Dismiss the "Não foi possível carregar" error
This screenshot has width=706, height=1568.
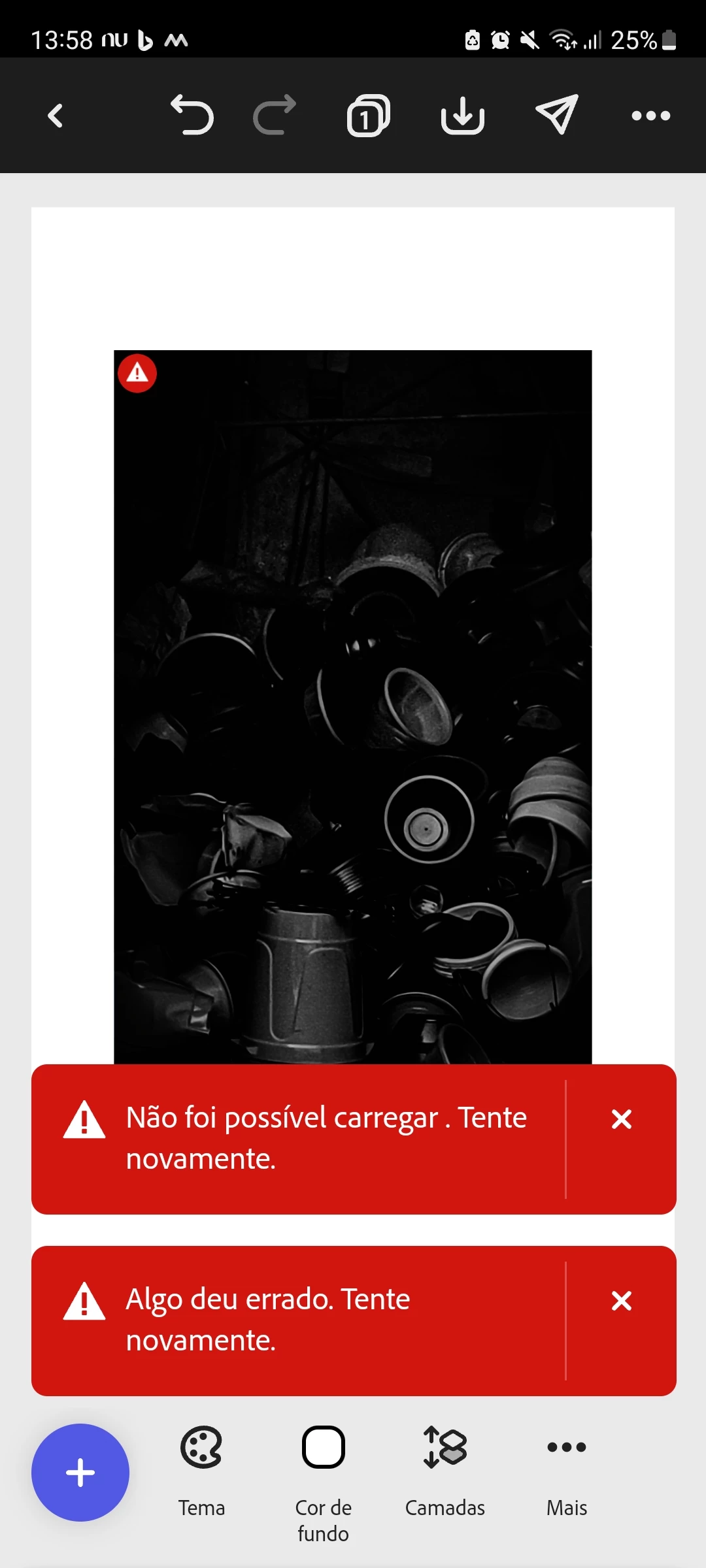621,1119
